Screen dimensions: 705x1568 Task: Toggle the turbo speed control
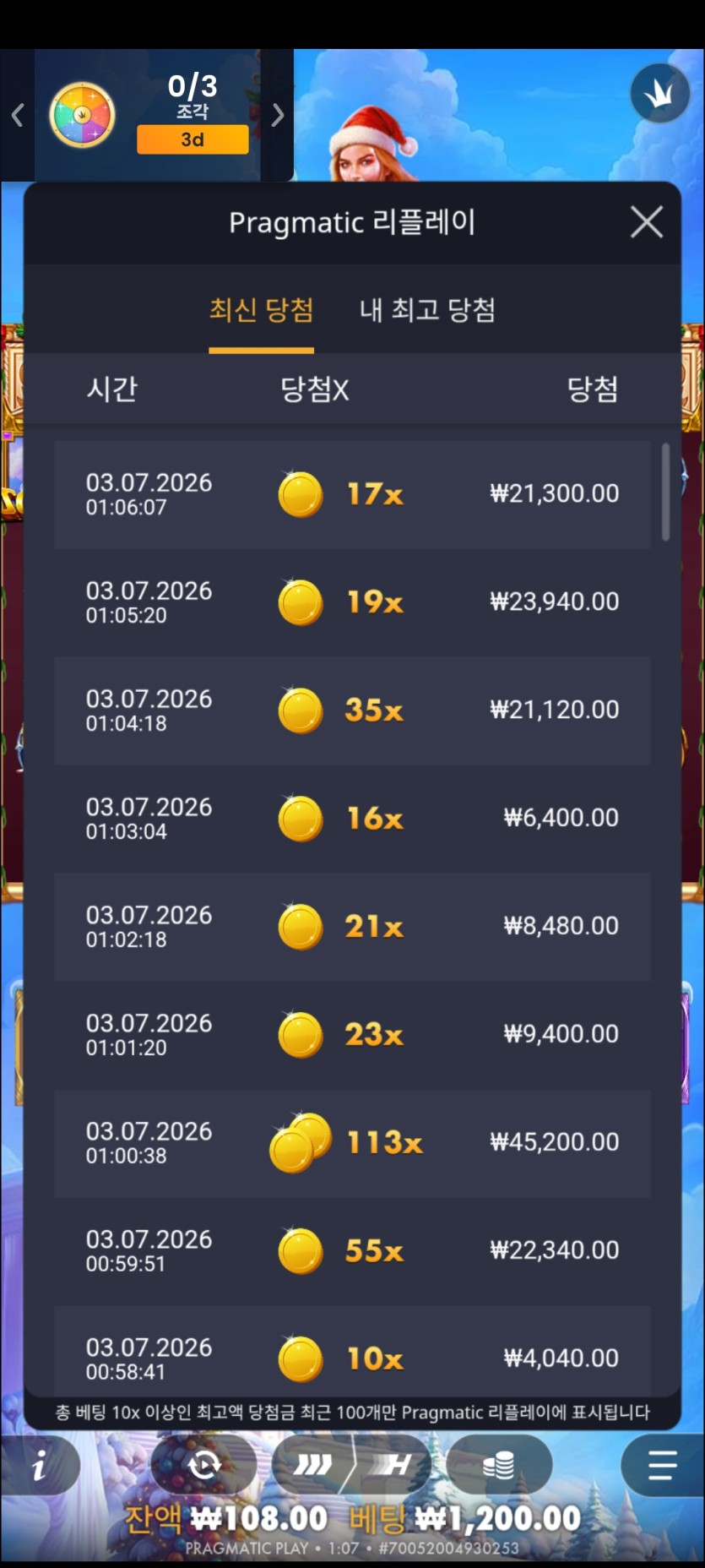[352, 1465]
